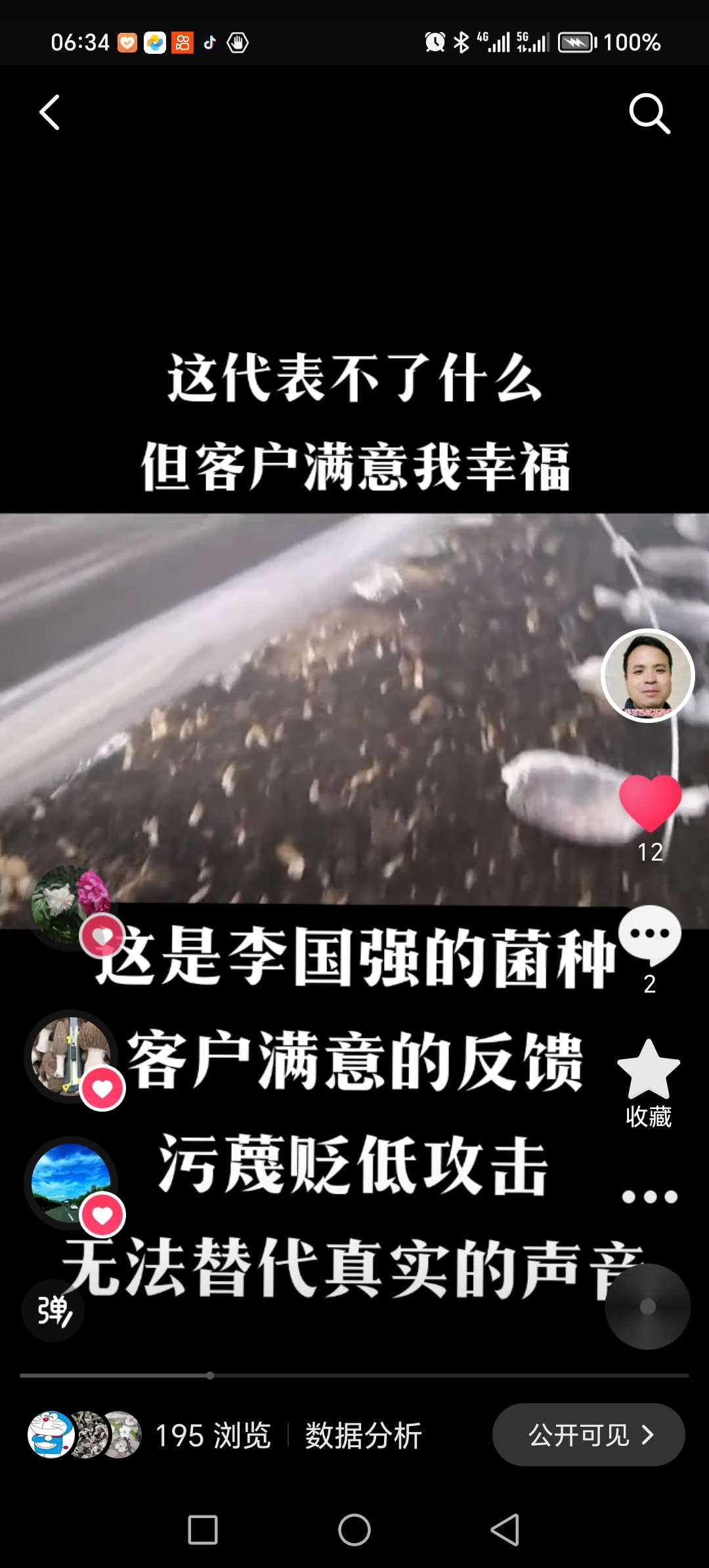
Task: Open search from the top-right magnifier
Action: pos(649,114)
